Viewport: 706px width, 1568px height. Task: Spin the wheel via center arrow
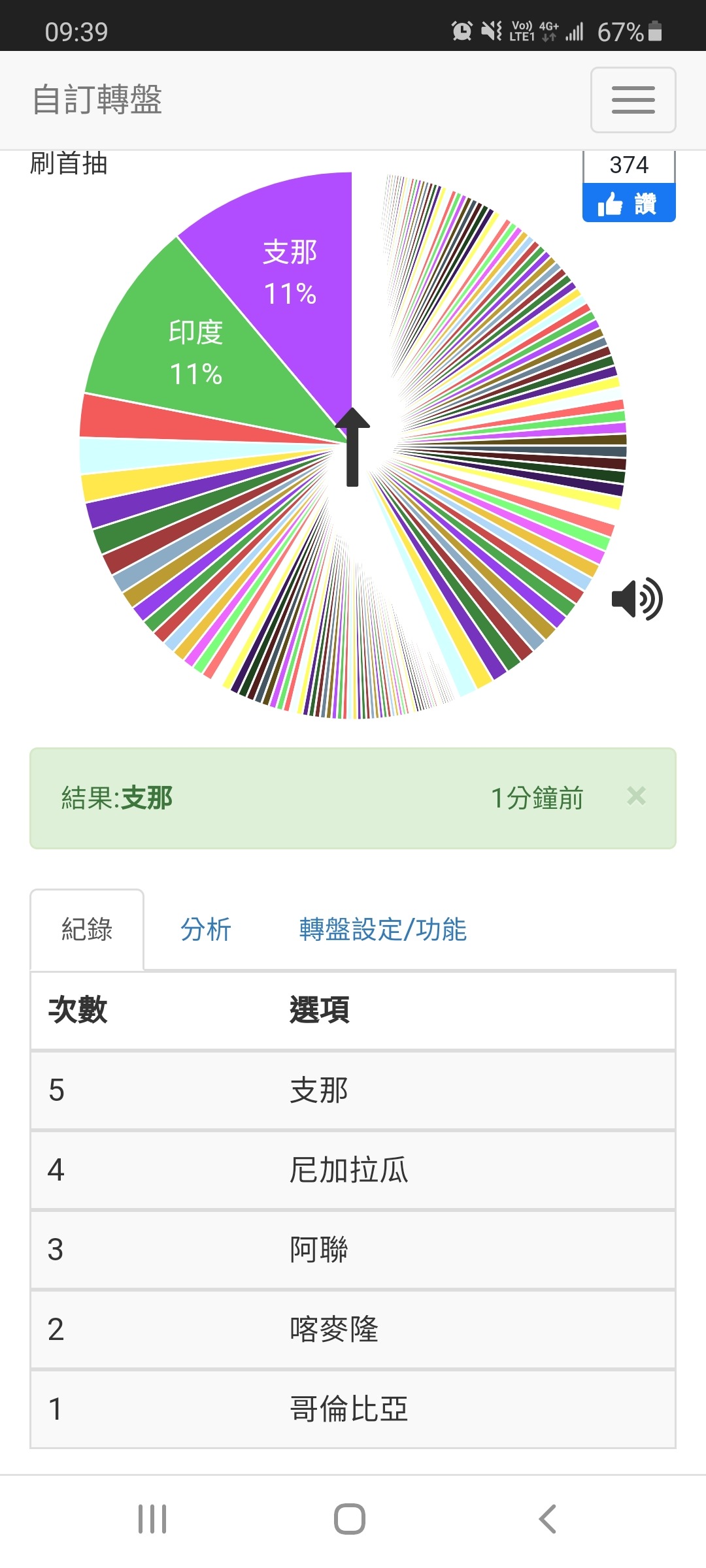(x=352, y=447)
